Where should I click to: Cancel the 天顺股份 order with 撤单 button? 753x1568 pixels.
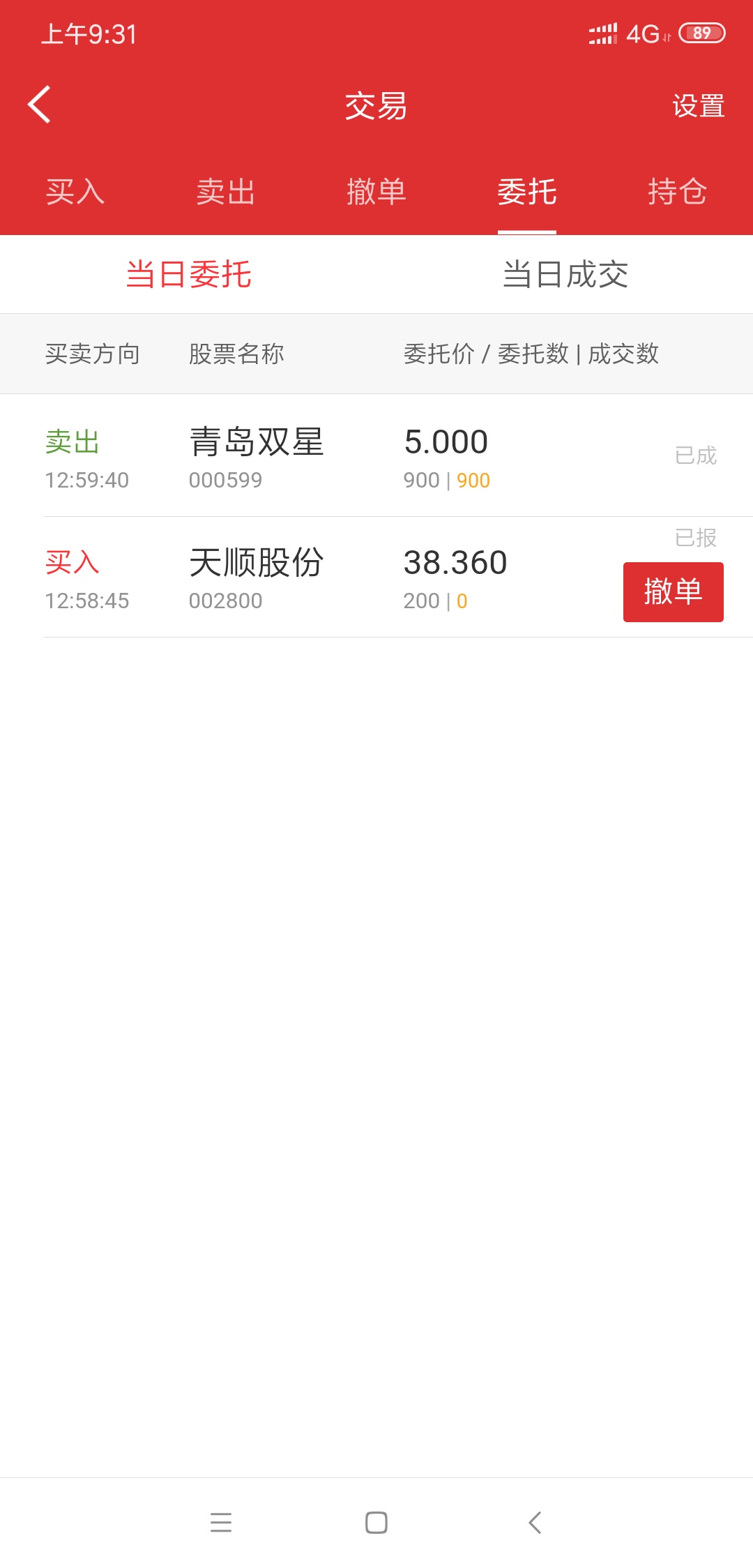tap(674, 591)
